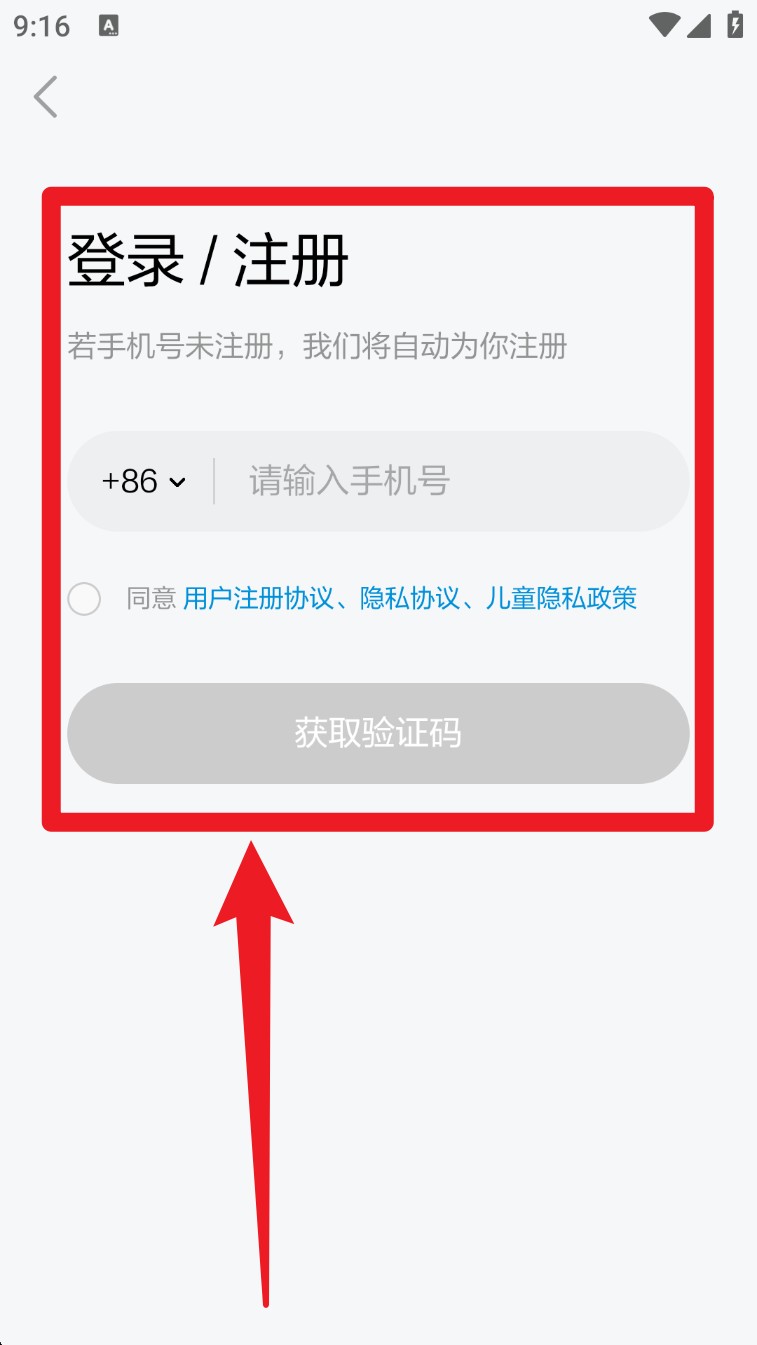Tap the 获取验证码 button

coord(378,733)
